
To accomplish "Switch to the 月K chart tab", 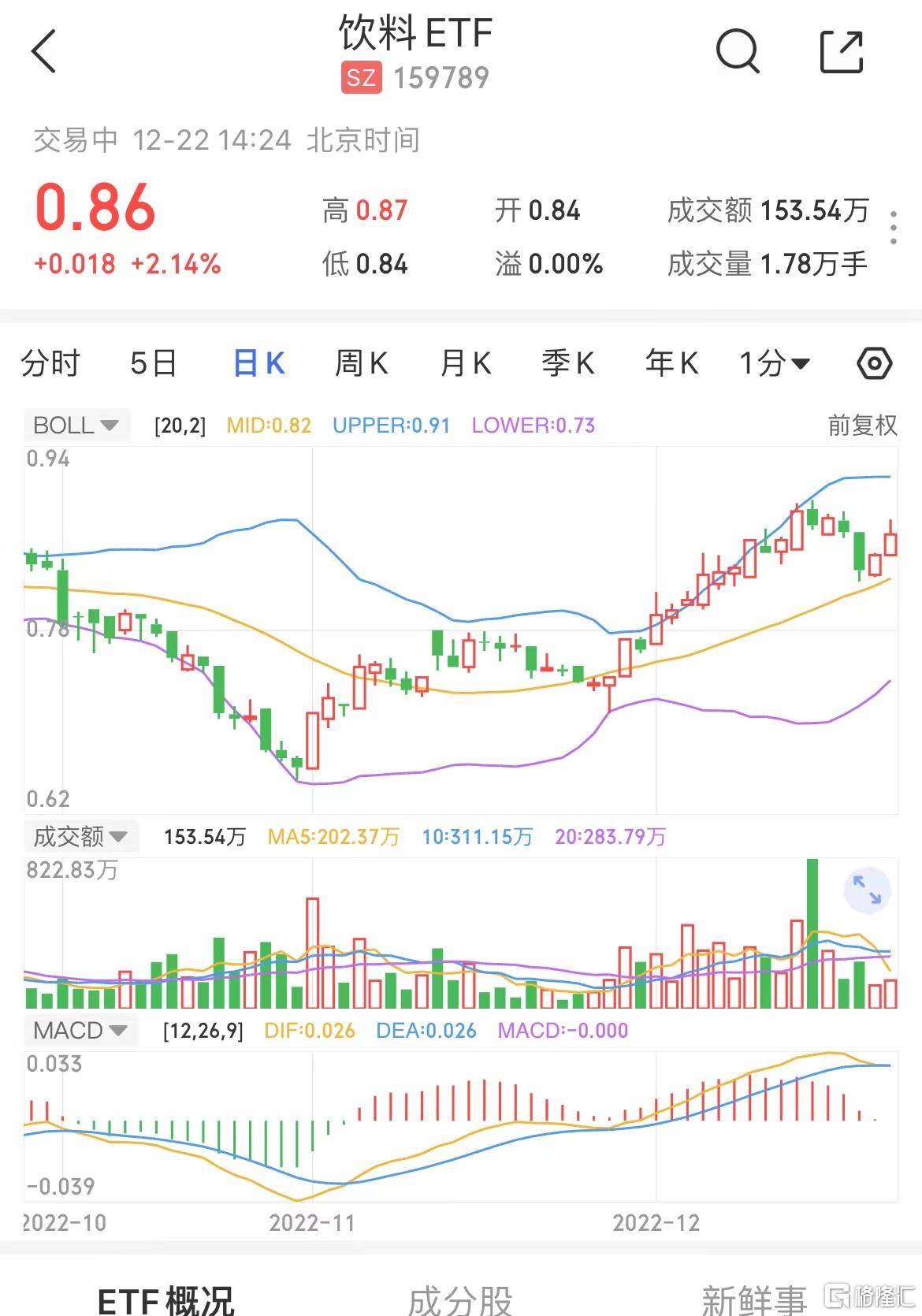I will coord(466,363).
